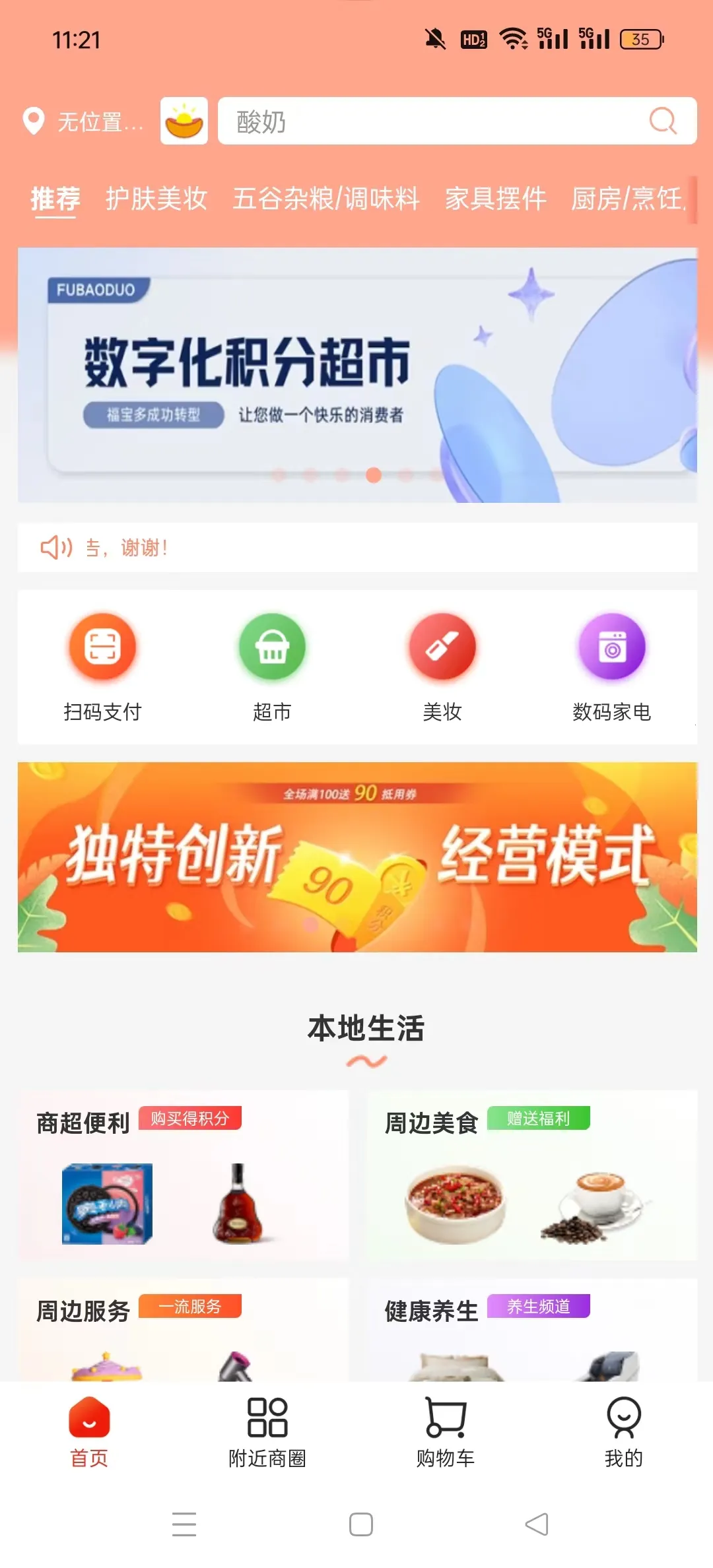Screen dimensions: 713x1568
Task: Open the 健康养生 card
Action: pos(532,1330)
